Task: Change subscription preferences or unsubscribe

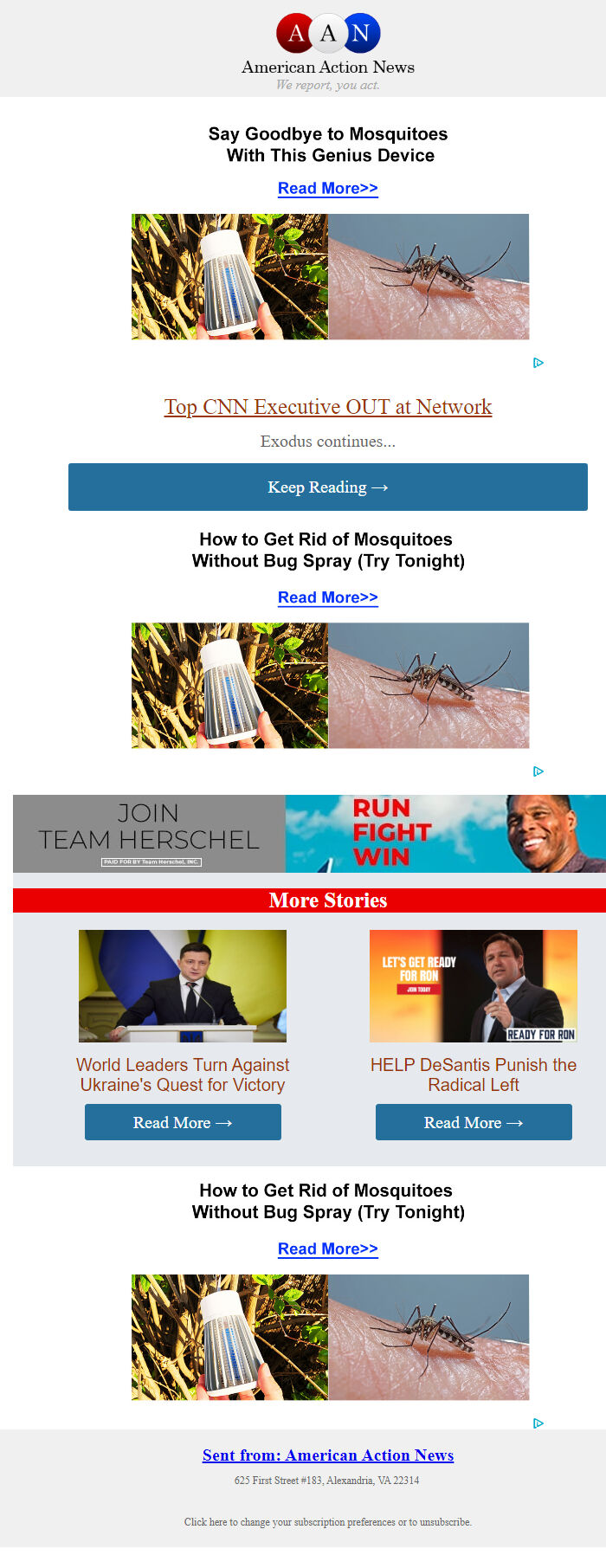Action: coord(328,1522)
